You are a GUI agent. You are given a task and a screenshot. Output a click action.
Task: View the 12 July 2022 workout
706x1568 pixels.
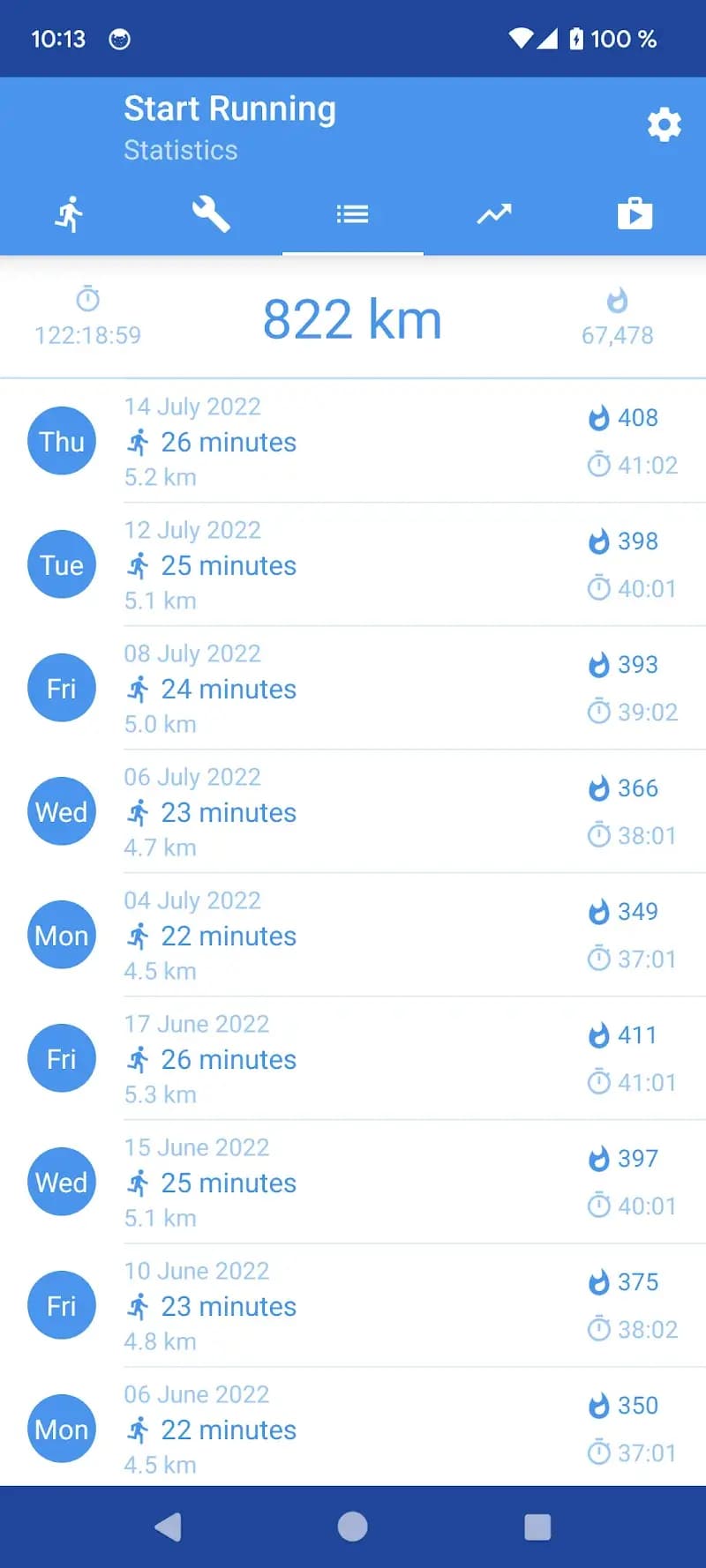coord(353,564)
